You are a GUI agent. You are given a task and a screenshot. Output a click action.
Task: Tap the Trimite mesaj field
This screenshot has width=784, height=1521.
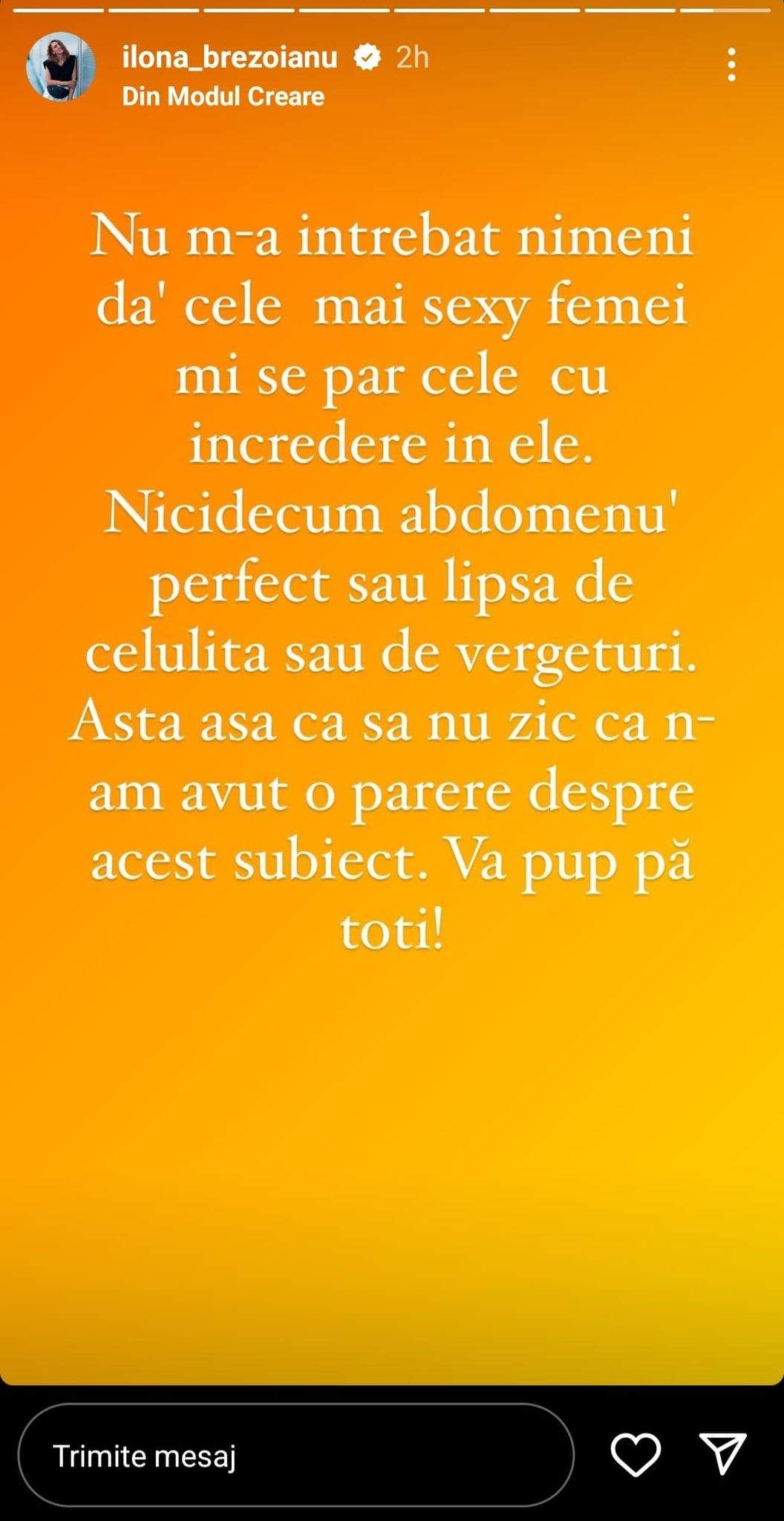[295, 1456]
